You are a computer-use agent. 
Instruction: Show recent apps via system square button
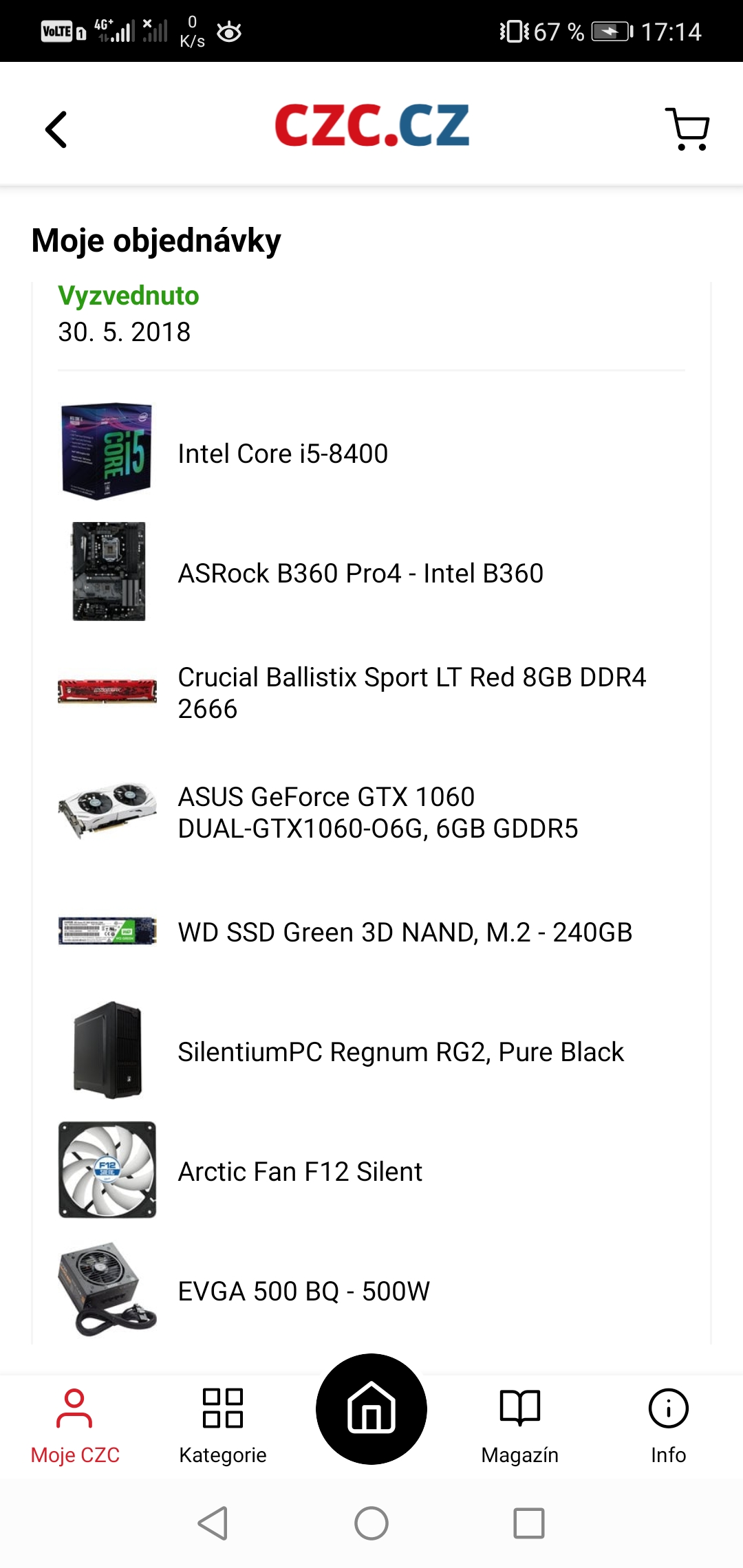click(529, 1523)
